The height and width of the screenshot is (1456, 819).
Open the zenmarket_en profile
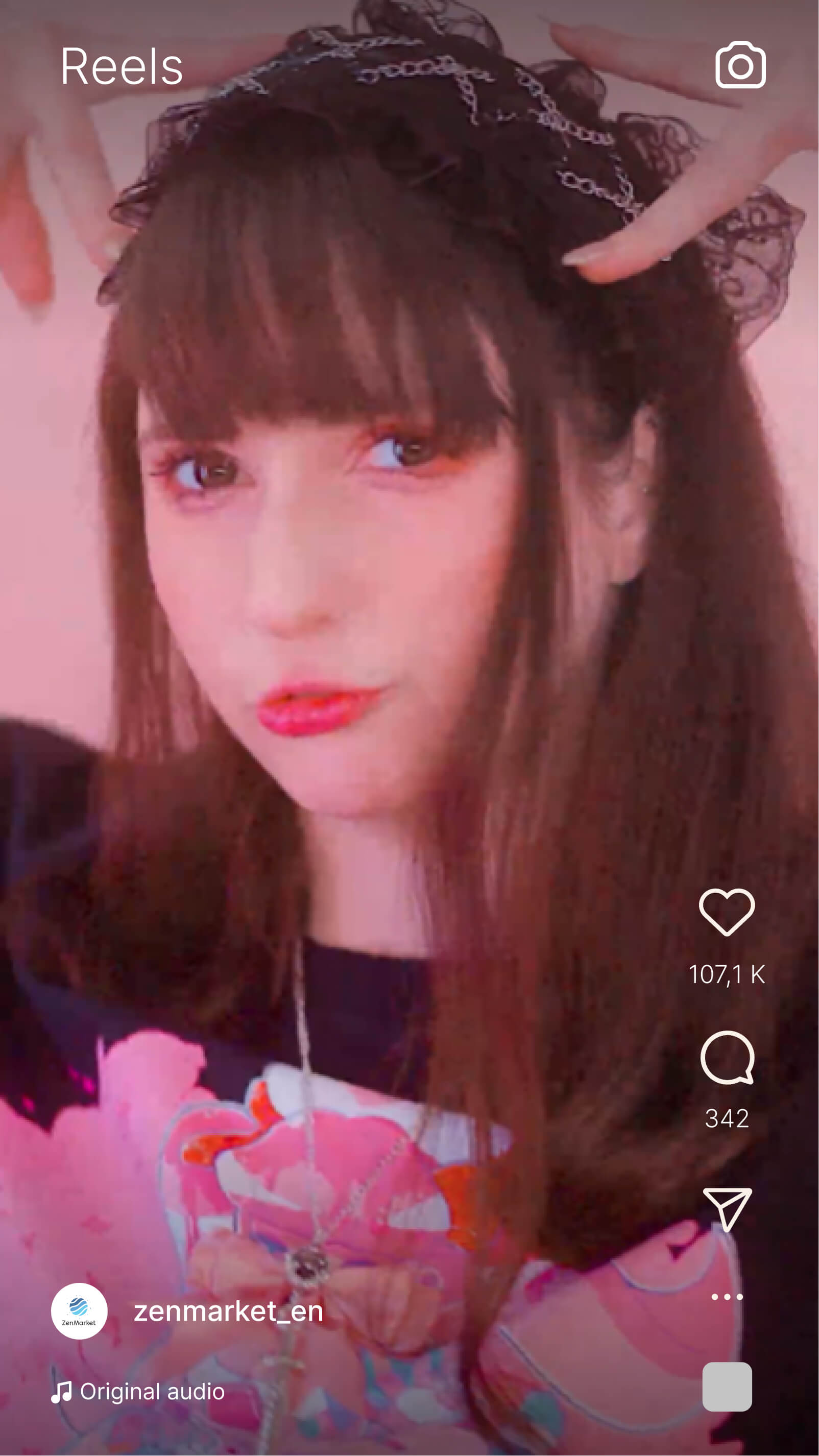(x=228, y=1311)
